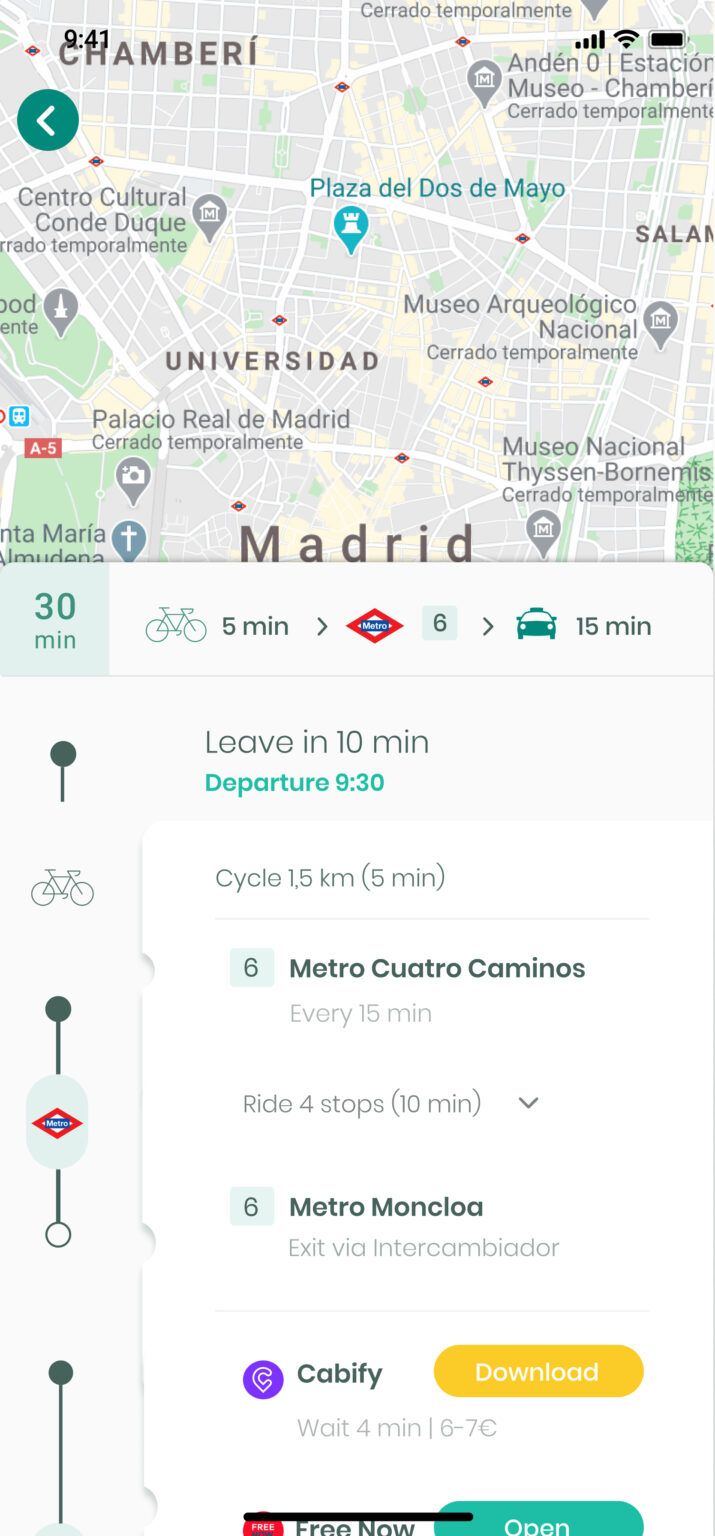Download the Cabify app

(x=538, y=1372)
